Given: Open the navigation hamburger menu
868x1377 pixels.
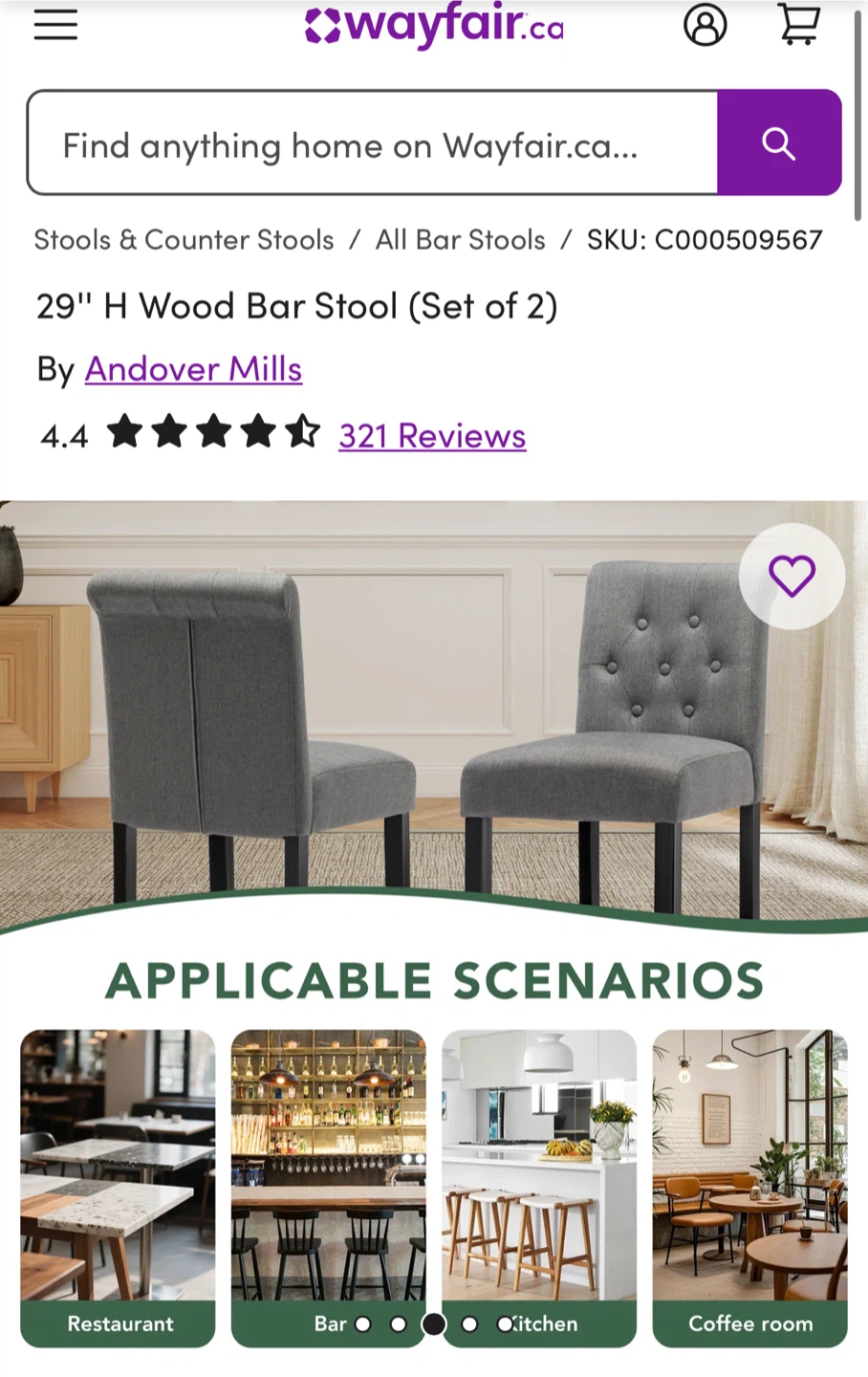Looking at the screenshot, I should click(54, 26).
